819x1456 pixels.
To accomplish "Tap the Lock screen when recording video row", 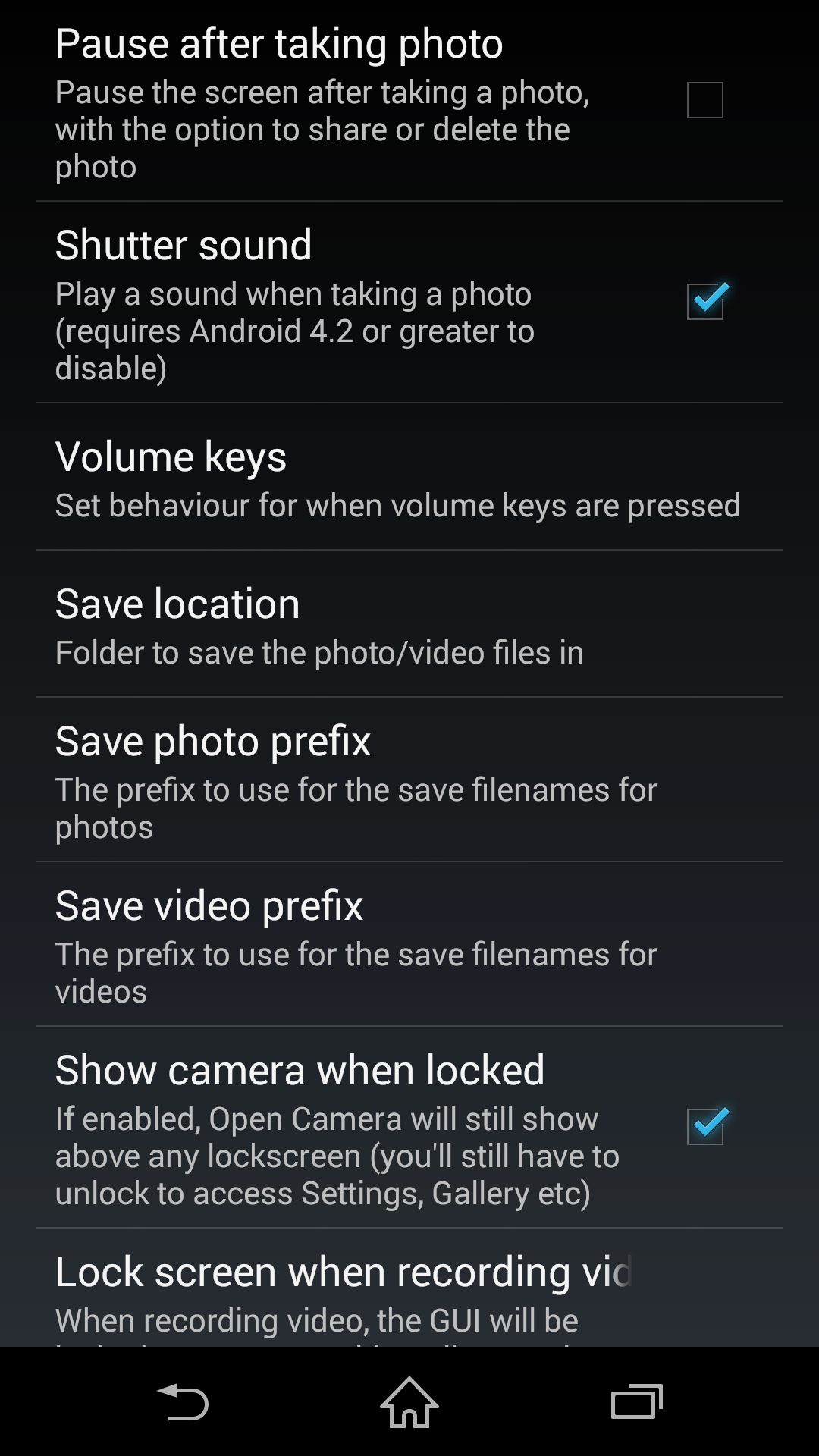I will pyautogui.click(x=409, y=1288).
